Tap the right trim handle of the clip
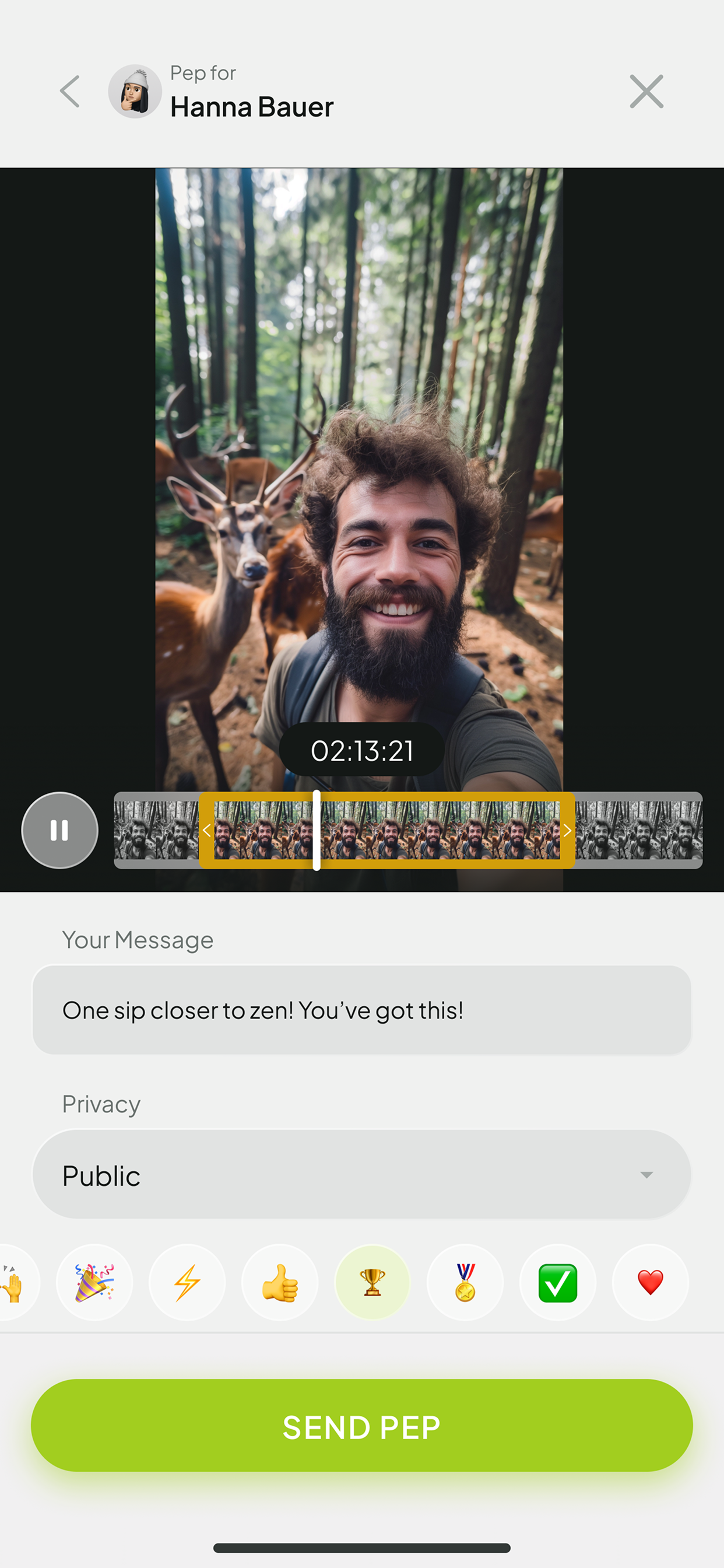 coord(567,830)
